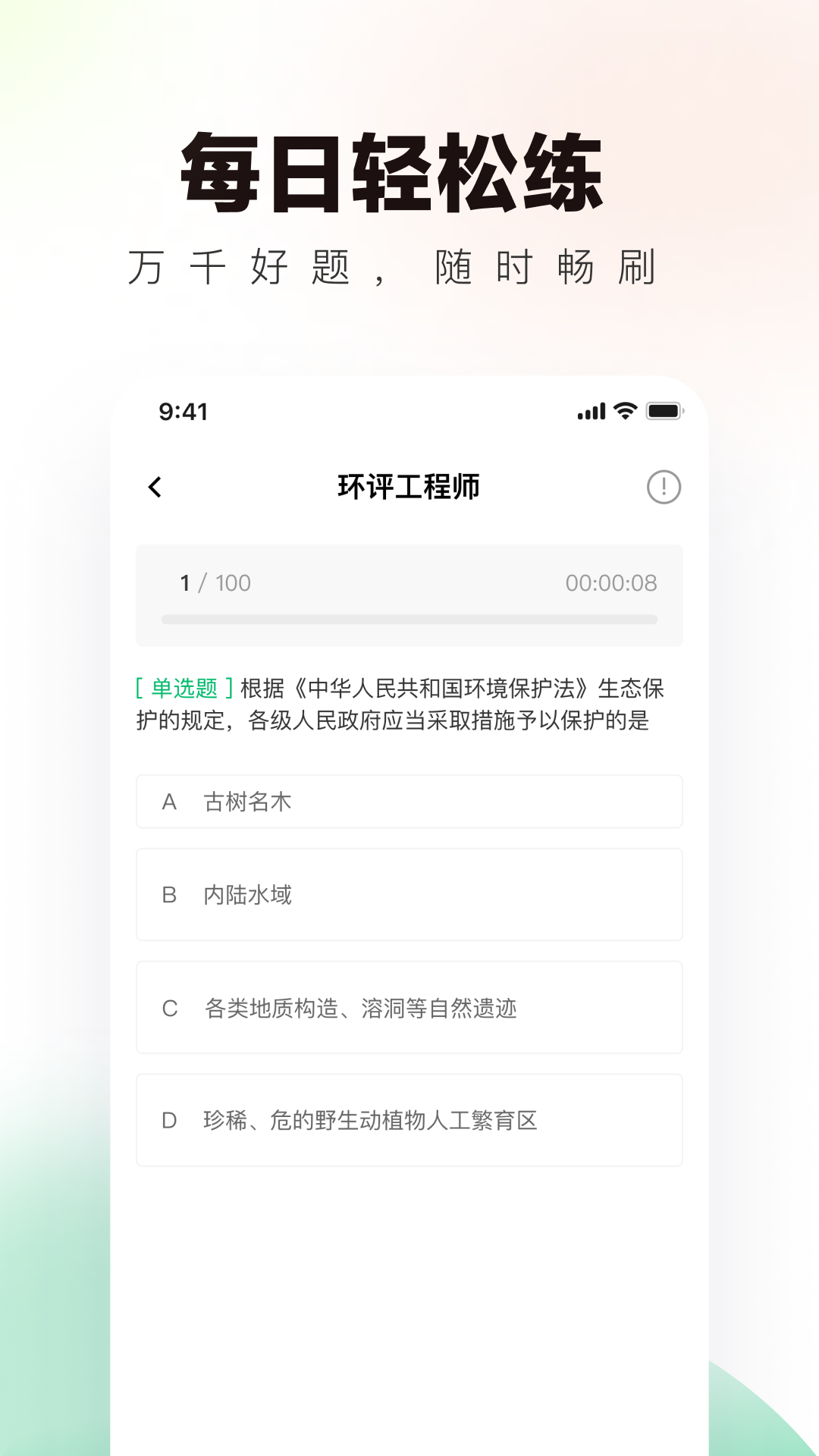Select answer option A 古树名木
The image size is (819, 1456).
409,802
